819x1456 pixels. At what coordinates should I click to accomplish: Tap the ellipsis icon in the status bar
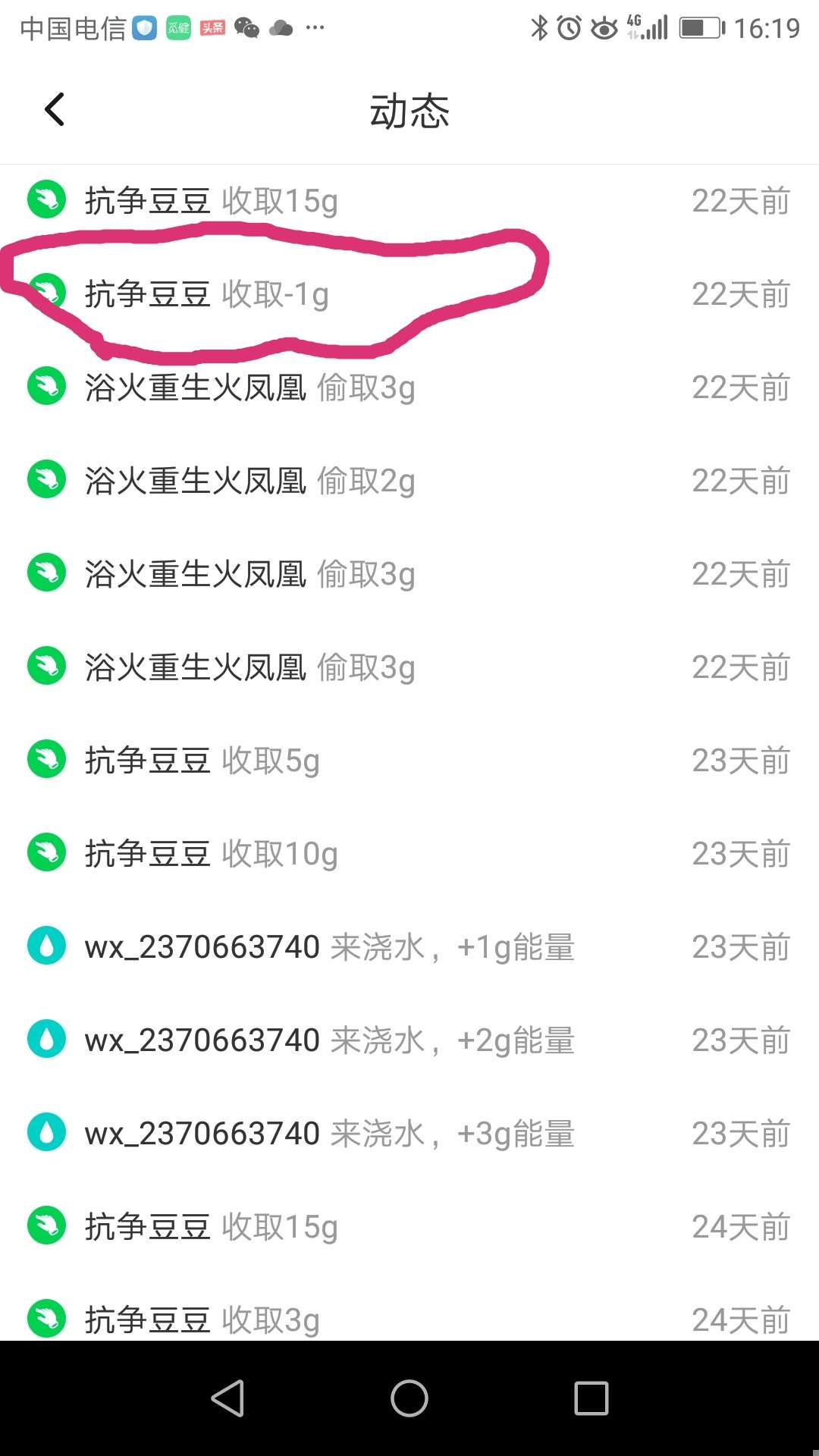coord(315,29)
